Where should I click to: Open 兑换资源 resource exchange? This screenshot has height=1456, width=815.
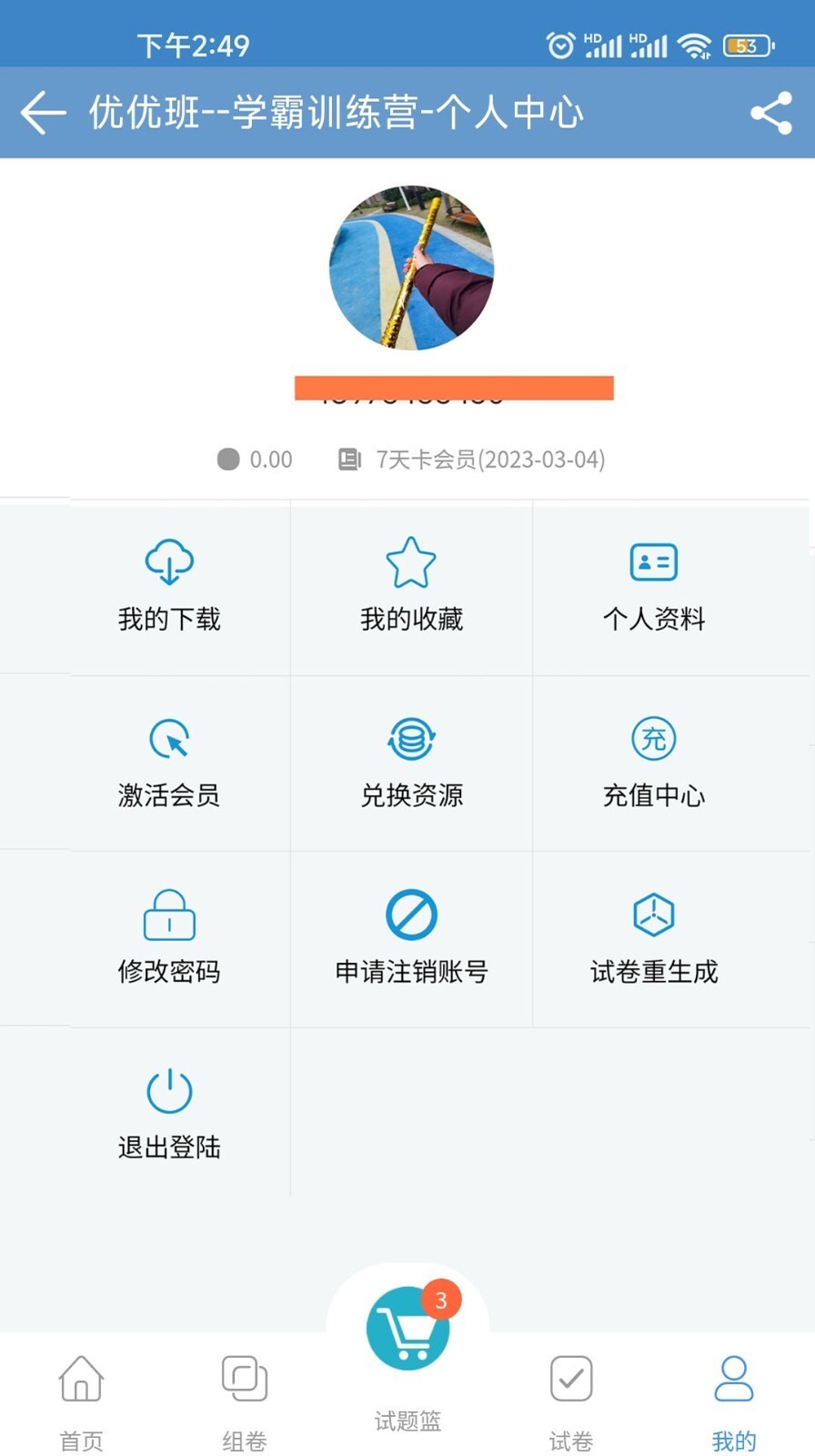coord(411,764)
